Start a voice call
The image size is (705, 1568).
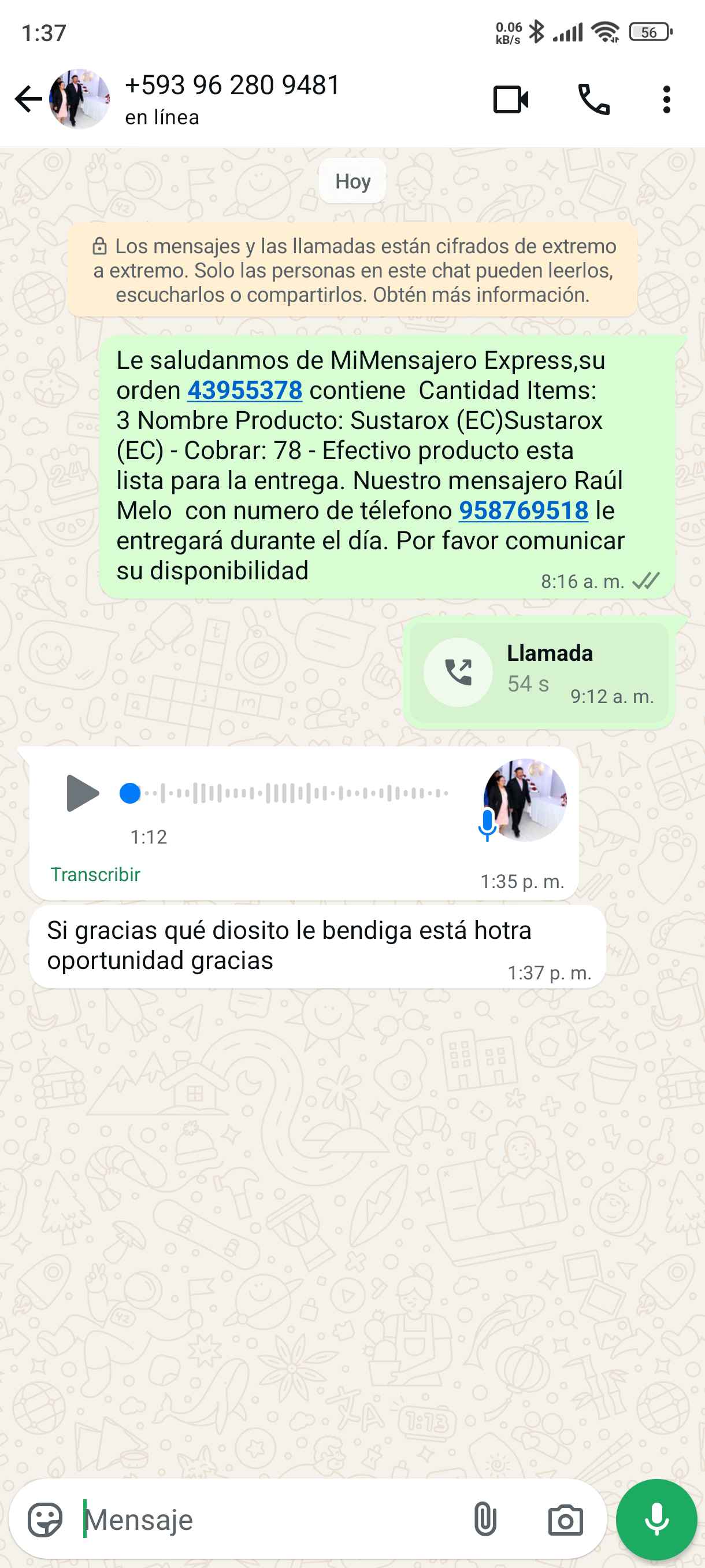pos(593,99)
